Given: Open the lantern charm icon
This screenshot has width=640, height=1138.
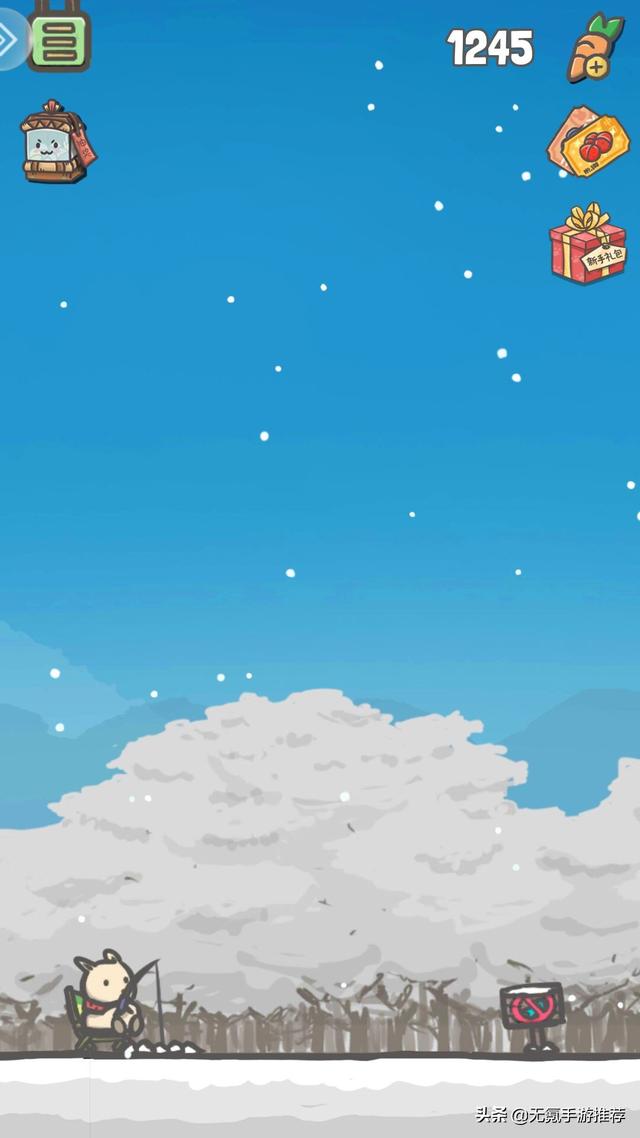Looking at the screenshot, I should 57,144.
